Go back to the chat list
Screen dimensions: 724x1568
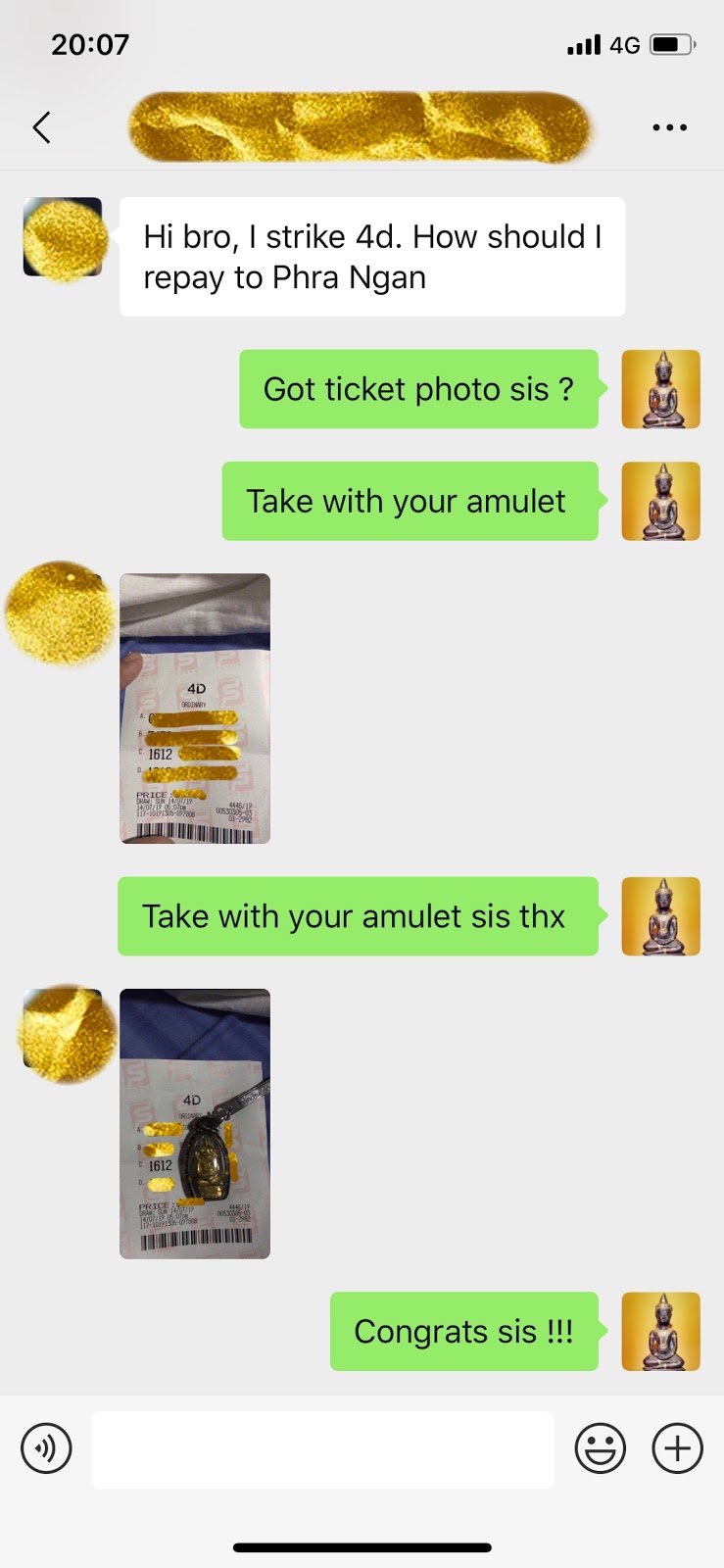pyautogui.click(x=41, y=127)
